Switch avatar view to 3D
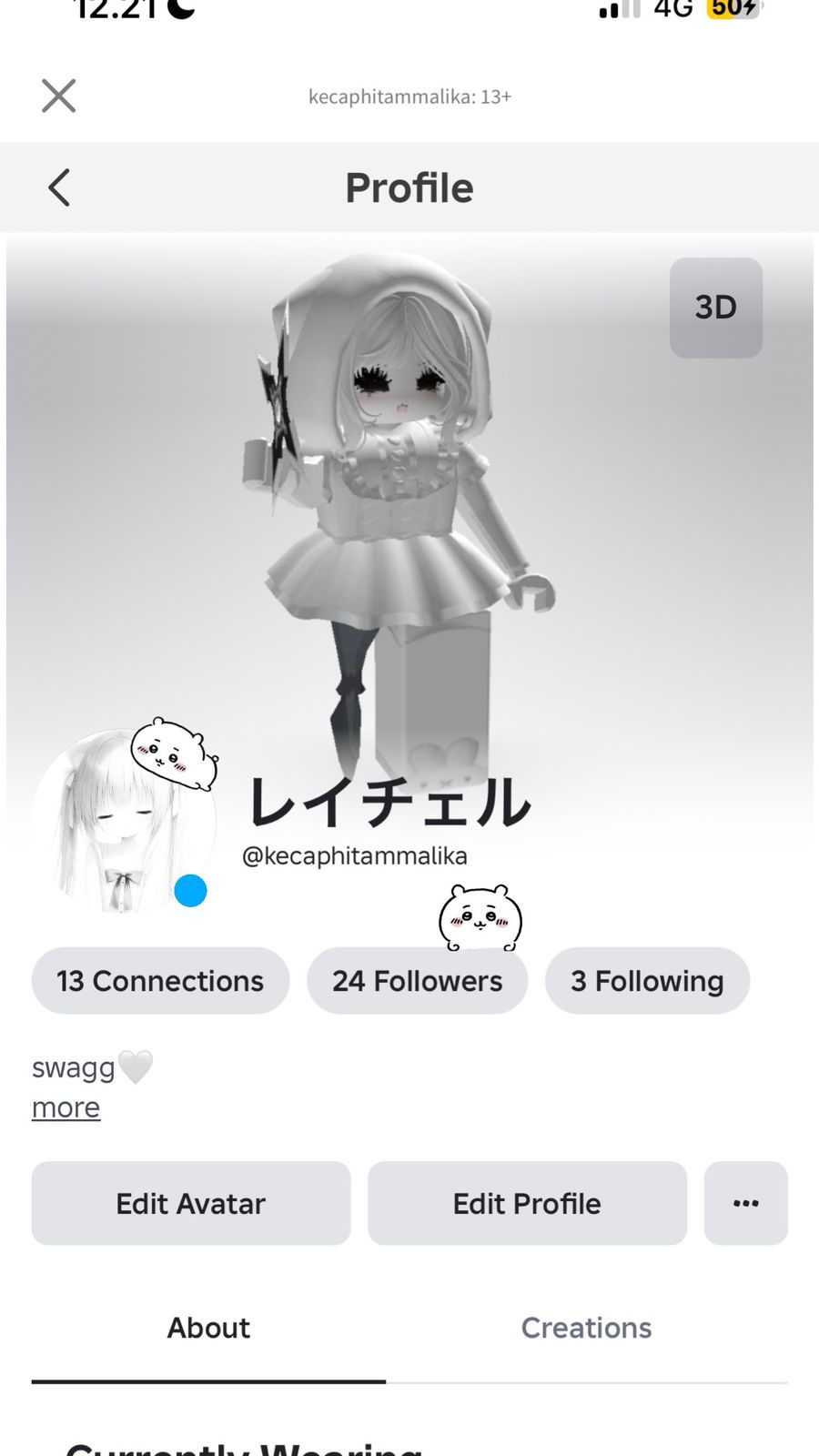The height and width of the screenshot is (1456, 819). click(715, 308)
